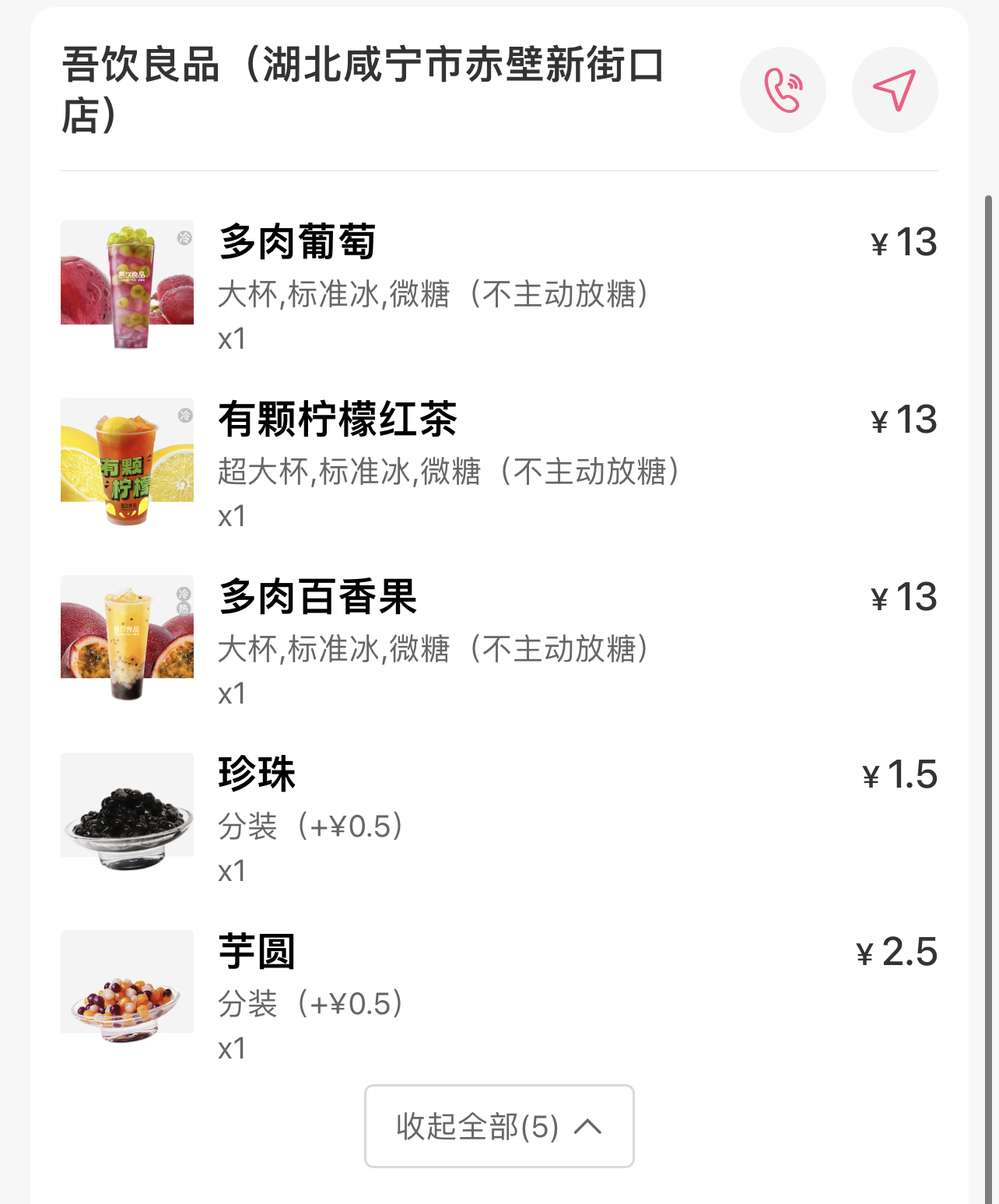Click the 珍珠 topping image
Viewport: 999px width, 1204px height.
(x=127, y=806)
